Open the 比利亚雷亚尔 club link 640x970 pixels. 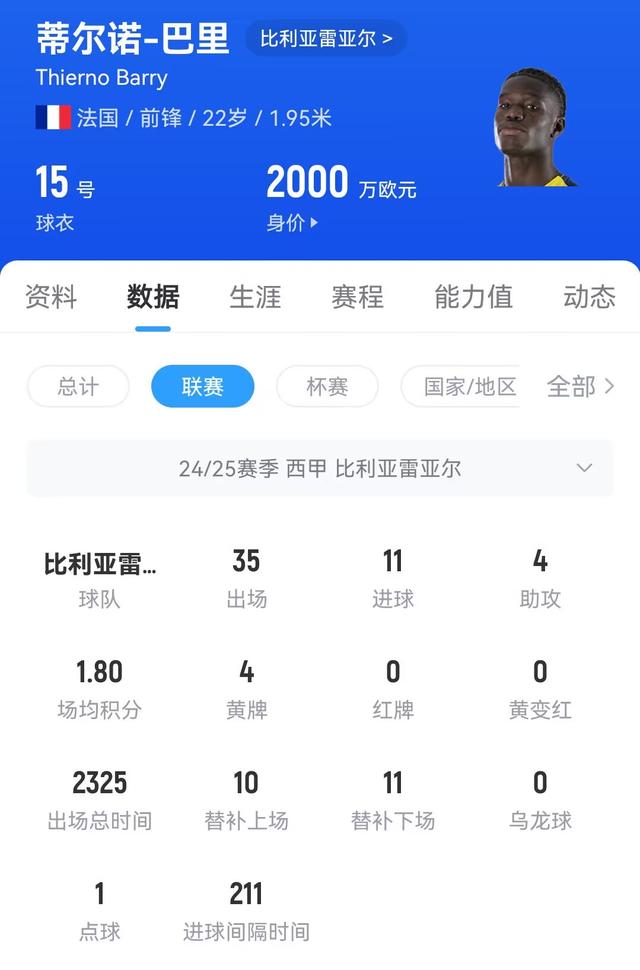pyautogui.click(x=326, y=39)
